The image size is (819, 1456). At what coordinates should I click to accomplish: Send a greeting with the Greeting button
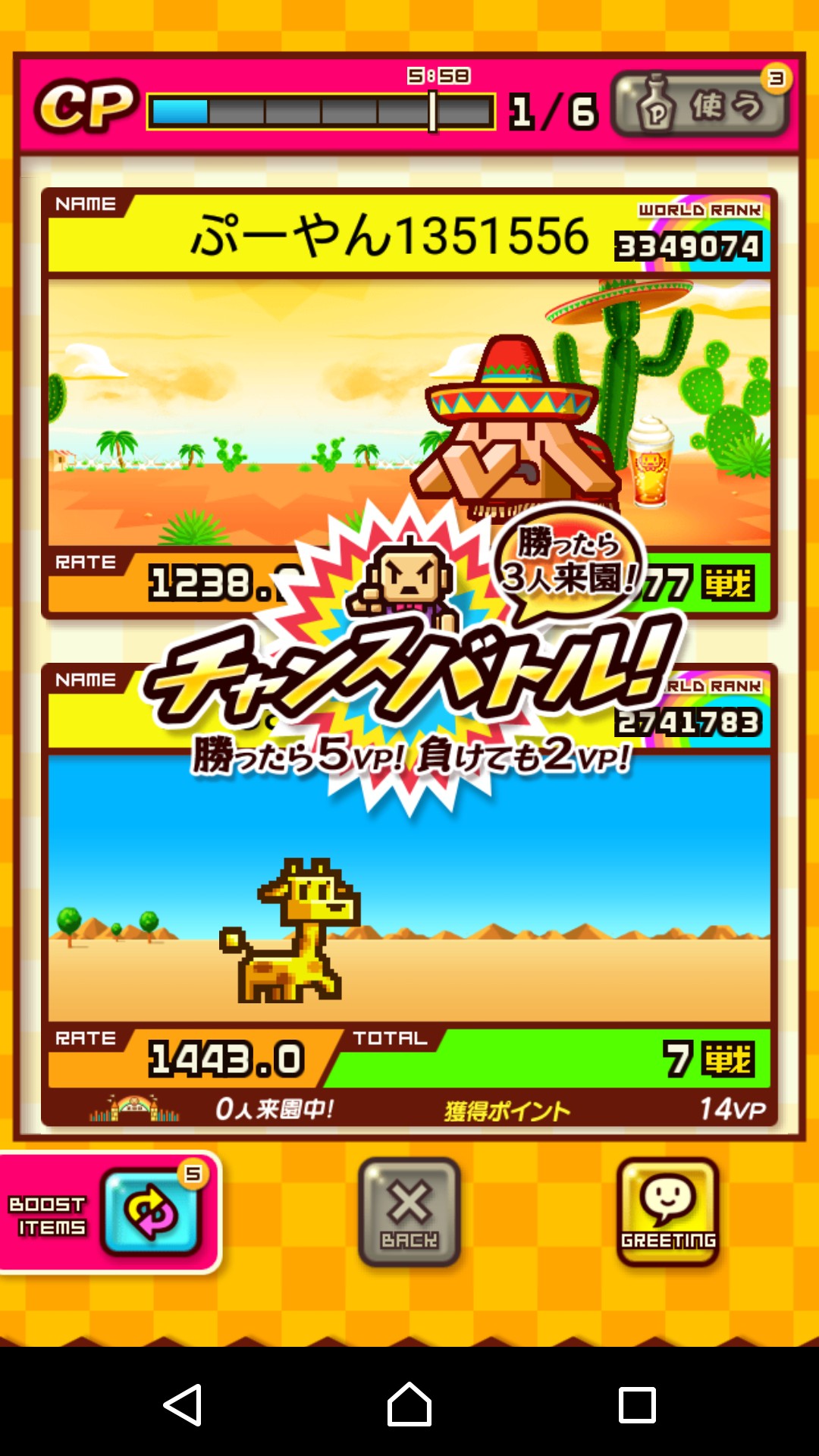point(668,1212)
